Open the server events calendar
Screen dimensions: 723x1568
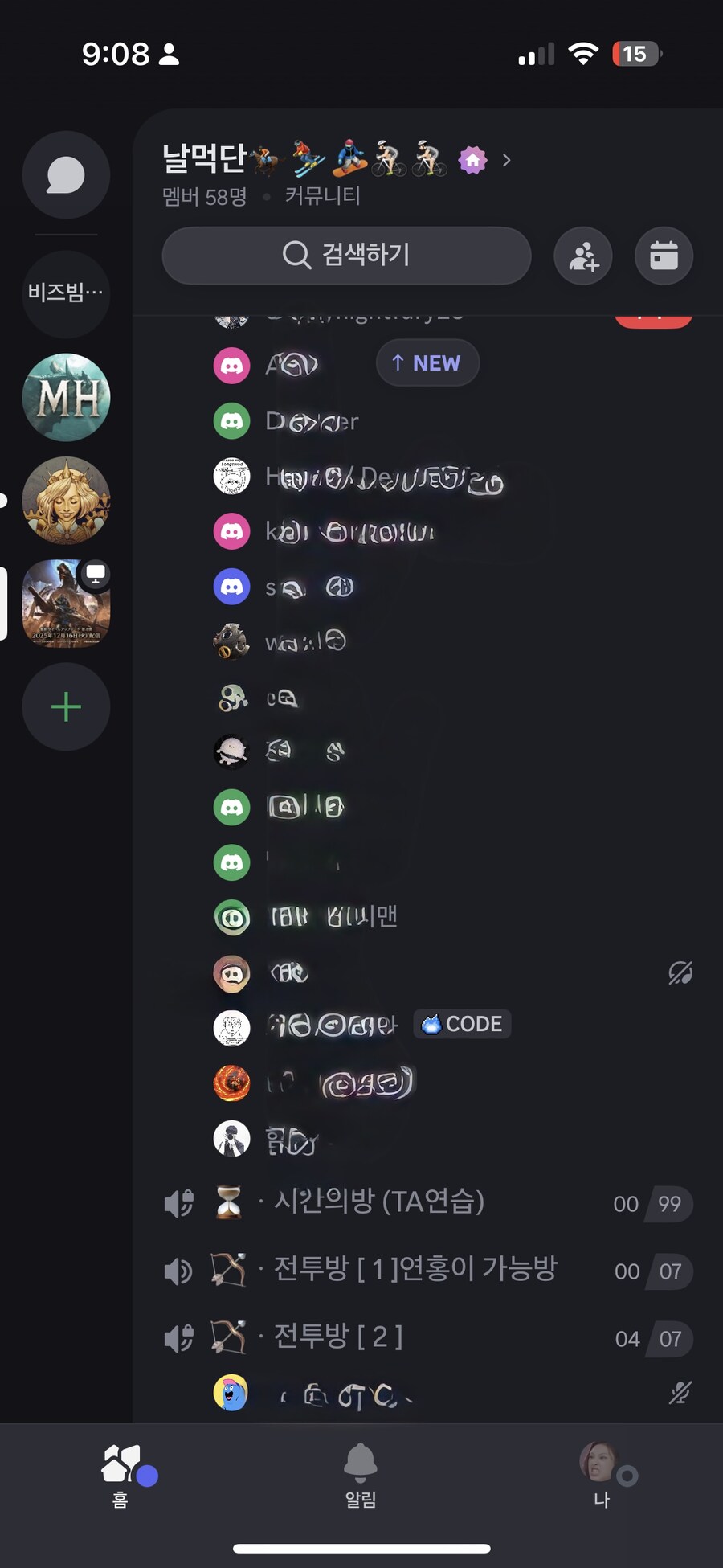(x=664, y=256)
